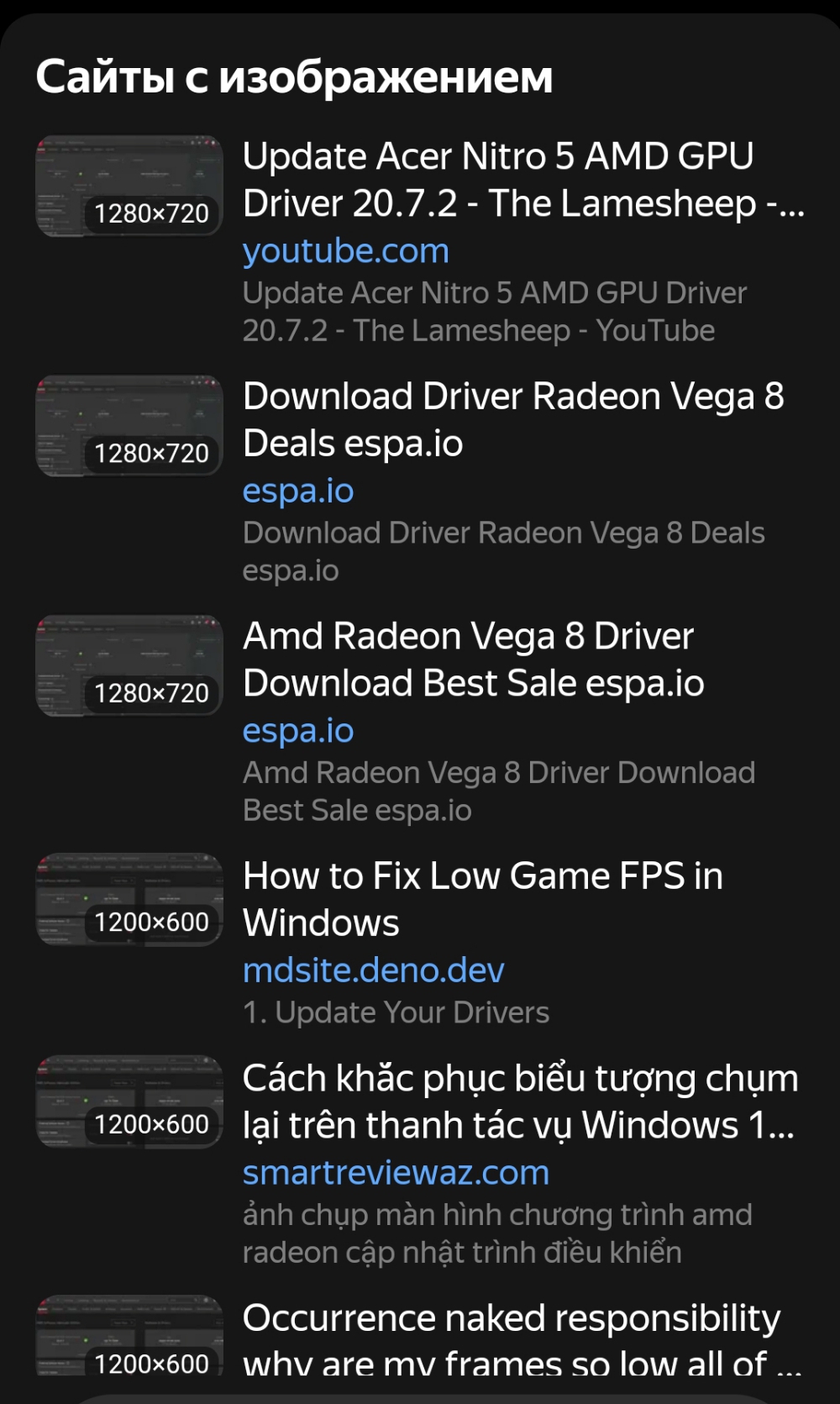Screen dimensions: 840x1404
Task: Open the Update Acer Nitro 5 YouTube result
Action: pyautogui.click(x=523, y=180)
